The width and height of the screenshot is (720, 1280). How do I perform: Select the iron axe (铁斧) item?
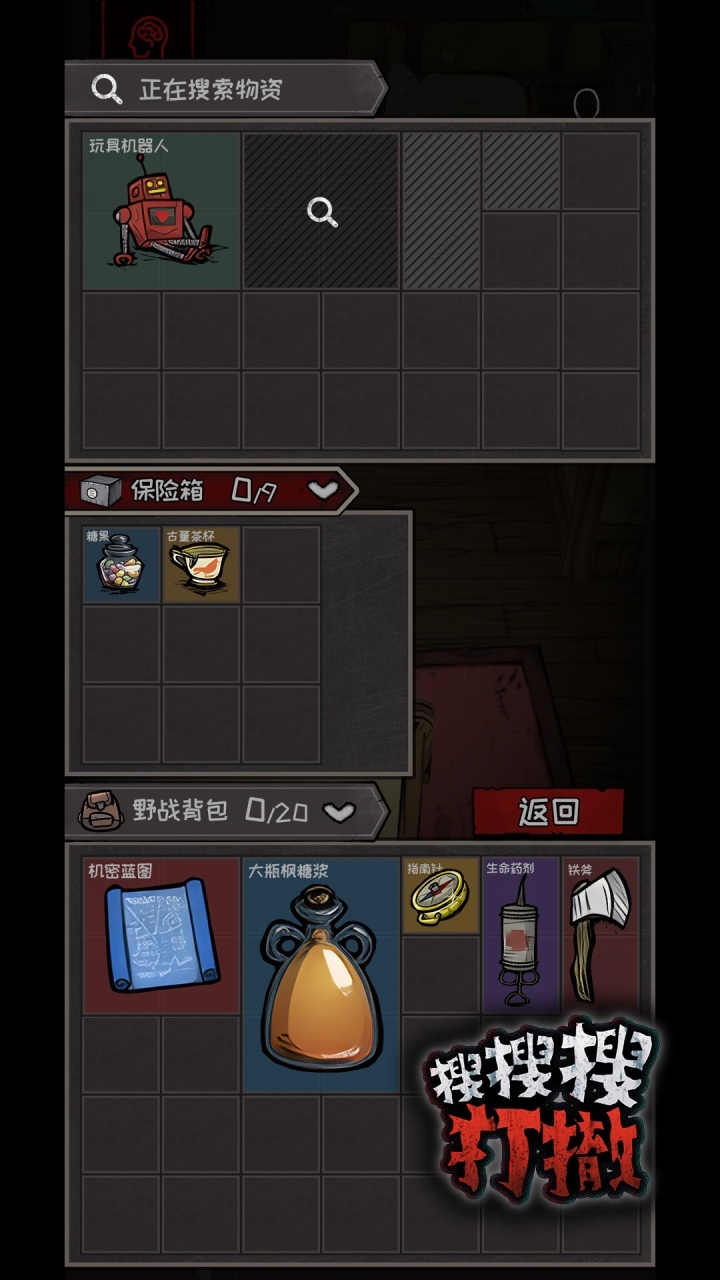[x=599, y=936]
